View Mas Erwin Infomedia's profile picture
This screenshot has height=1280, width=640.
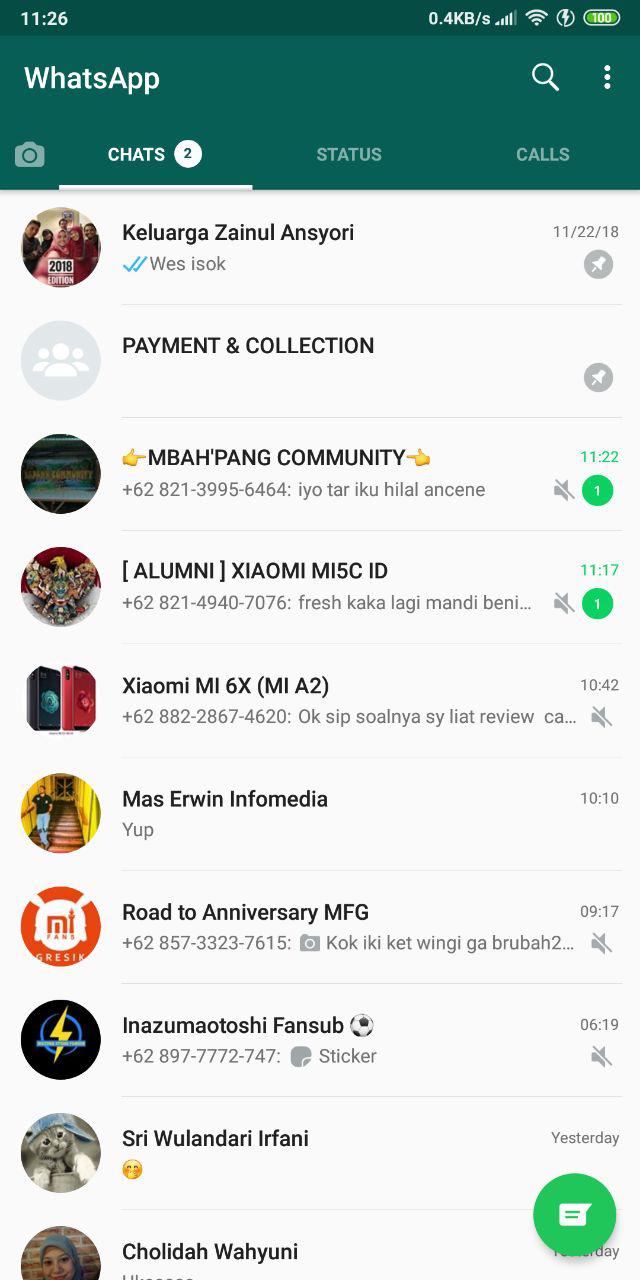[61, 813]
